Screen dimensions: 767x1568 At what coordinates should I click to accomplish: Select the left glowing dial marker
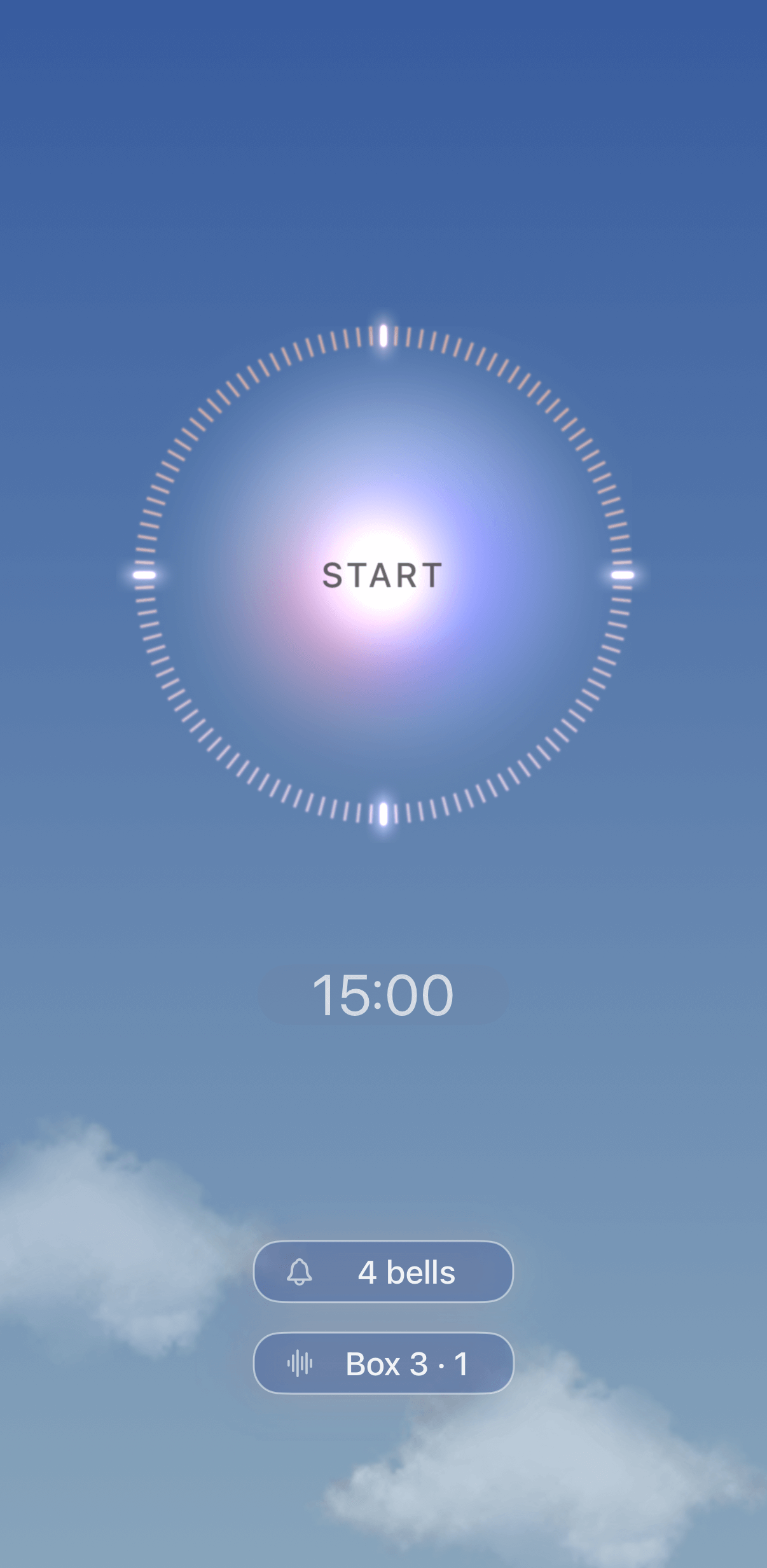[x=145, y=574]
